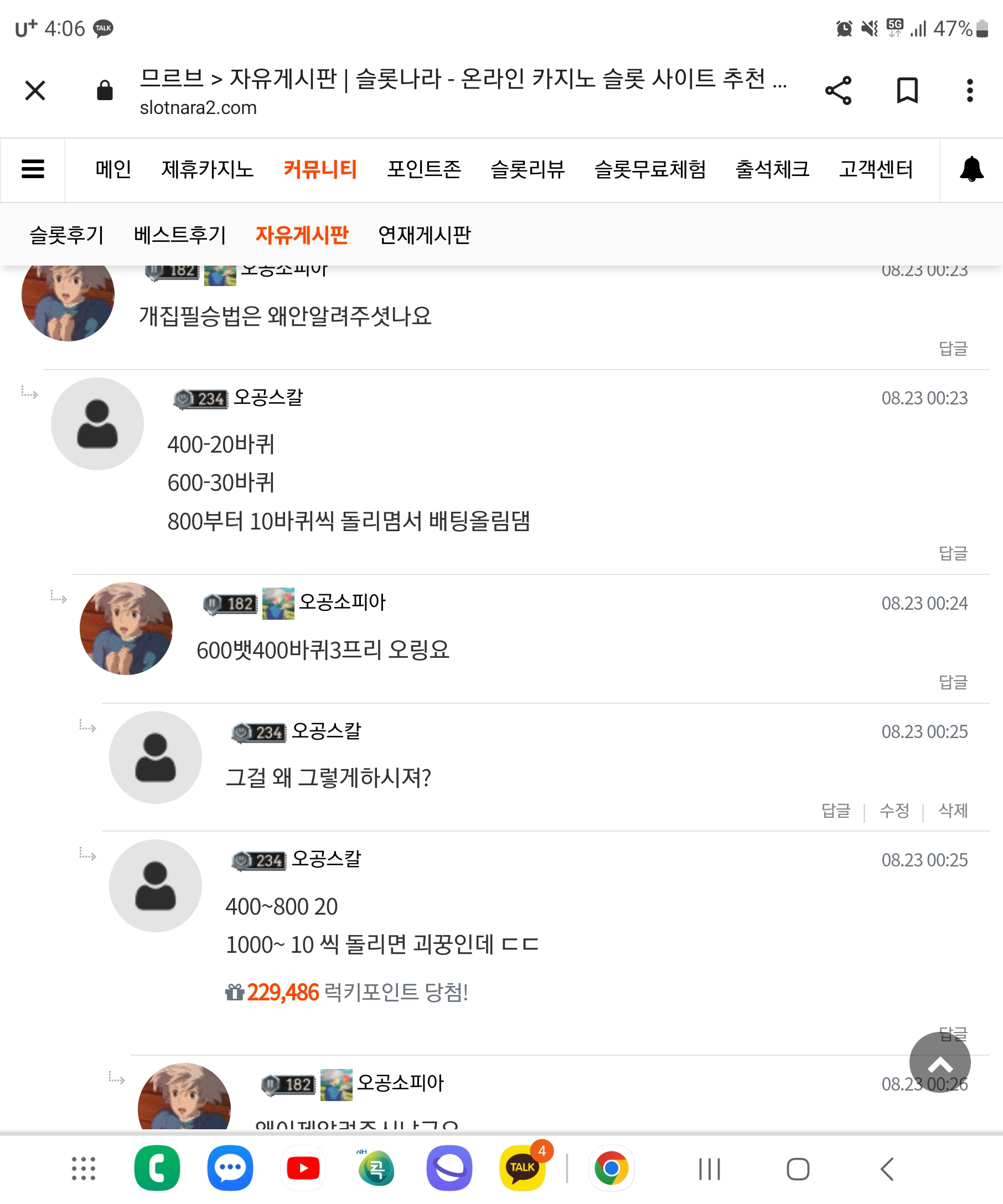This screenshot has height=1204, width=1003.
Task: Bookmark this page
Action: tap(907, 91)
